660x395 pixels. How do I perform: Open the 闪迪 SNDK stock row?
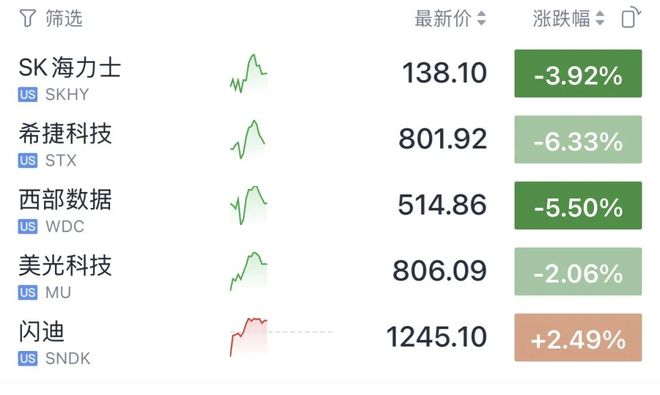(x=330, y=338)
